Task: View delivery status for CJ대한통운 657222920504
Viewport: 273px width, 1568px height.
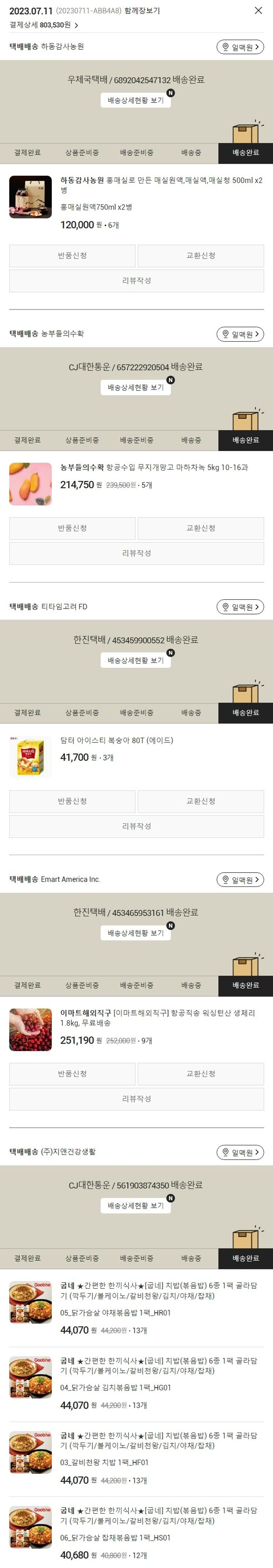Action: click(135, 387)
